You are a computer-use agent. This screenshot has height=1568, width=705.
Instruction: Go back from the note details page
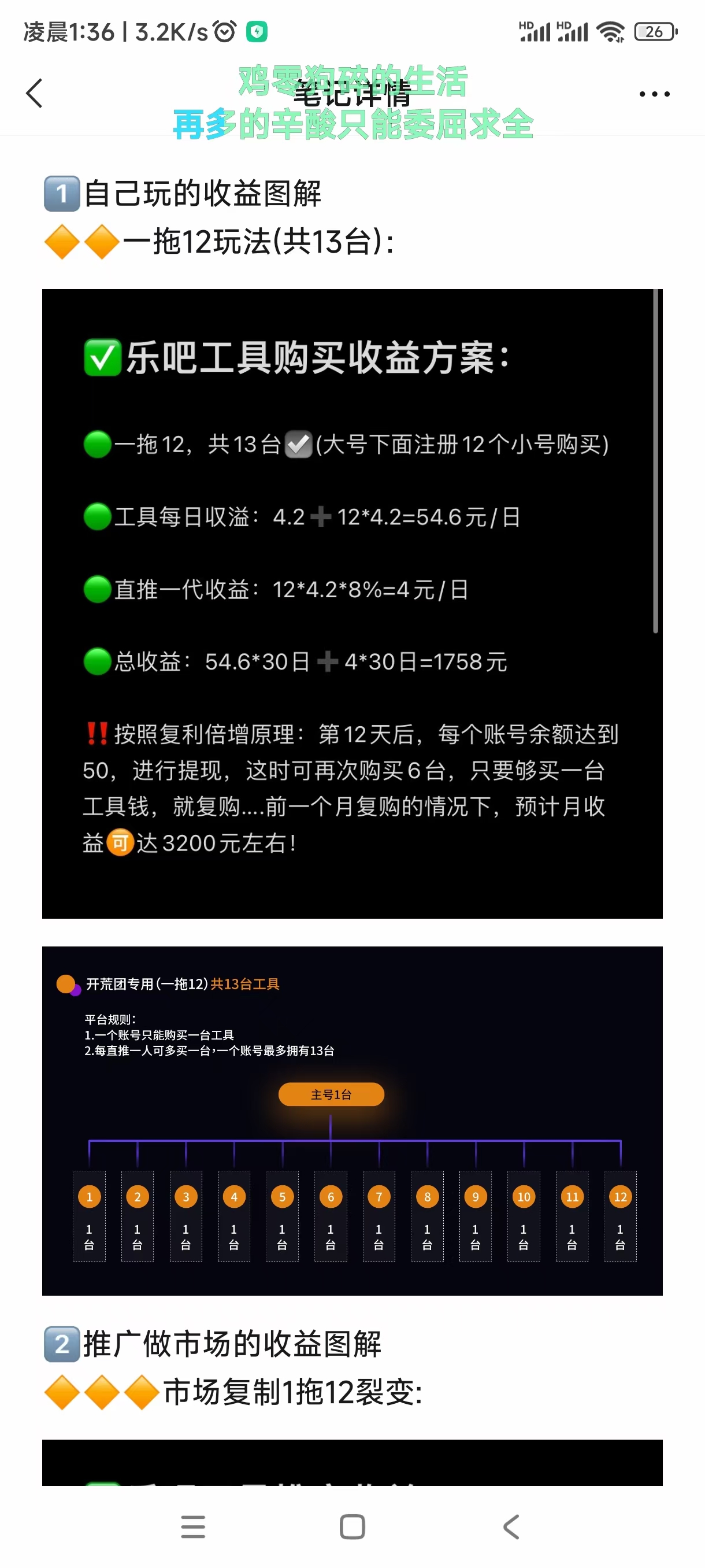point(35,93)
